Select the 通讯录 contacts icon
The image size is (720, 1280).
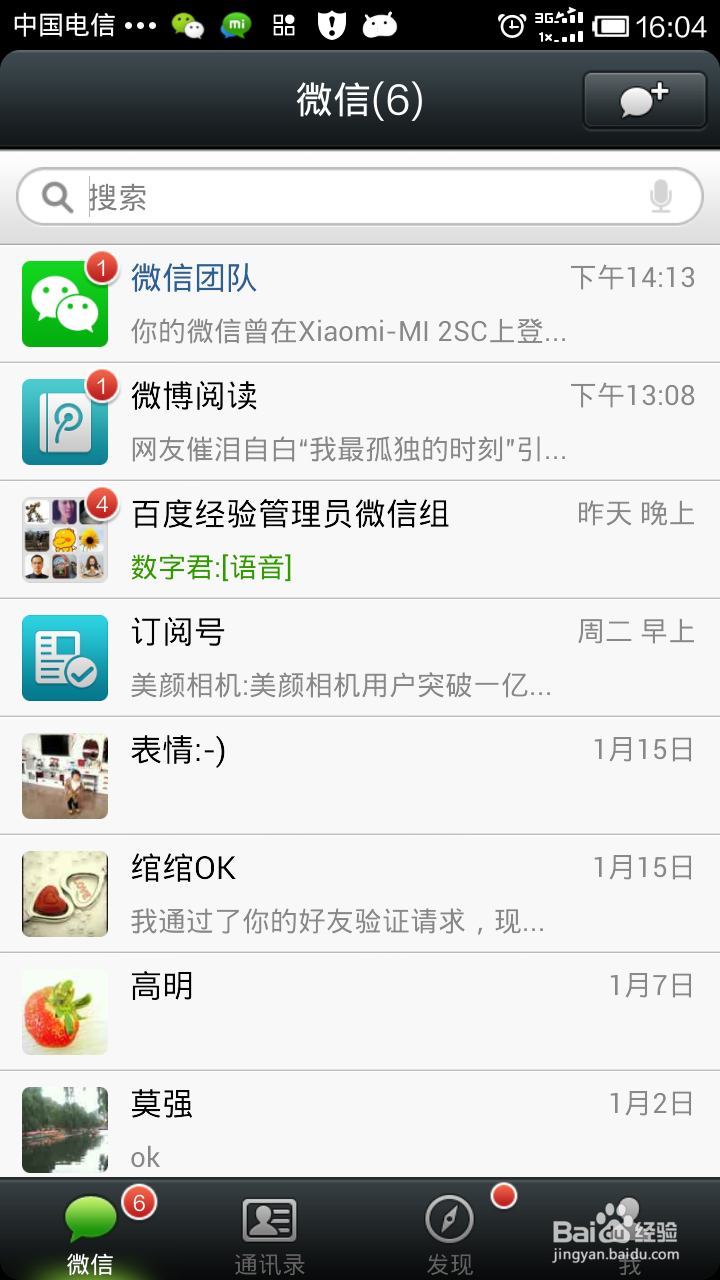point(269,1220)
